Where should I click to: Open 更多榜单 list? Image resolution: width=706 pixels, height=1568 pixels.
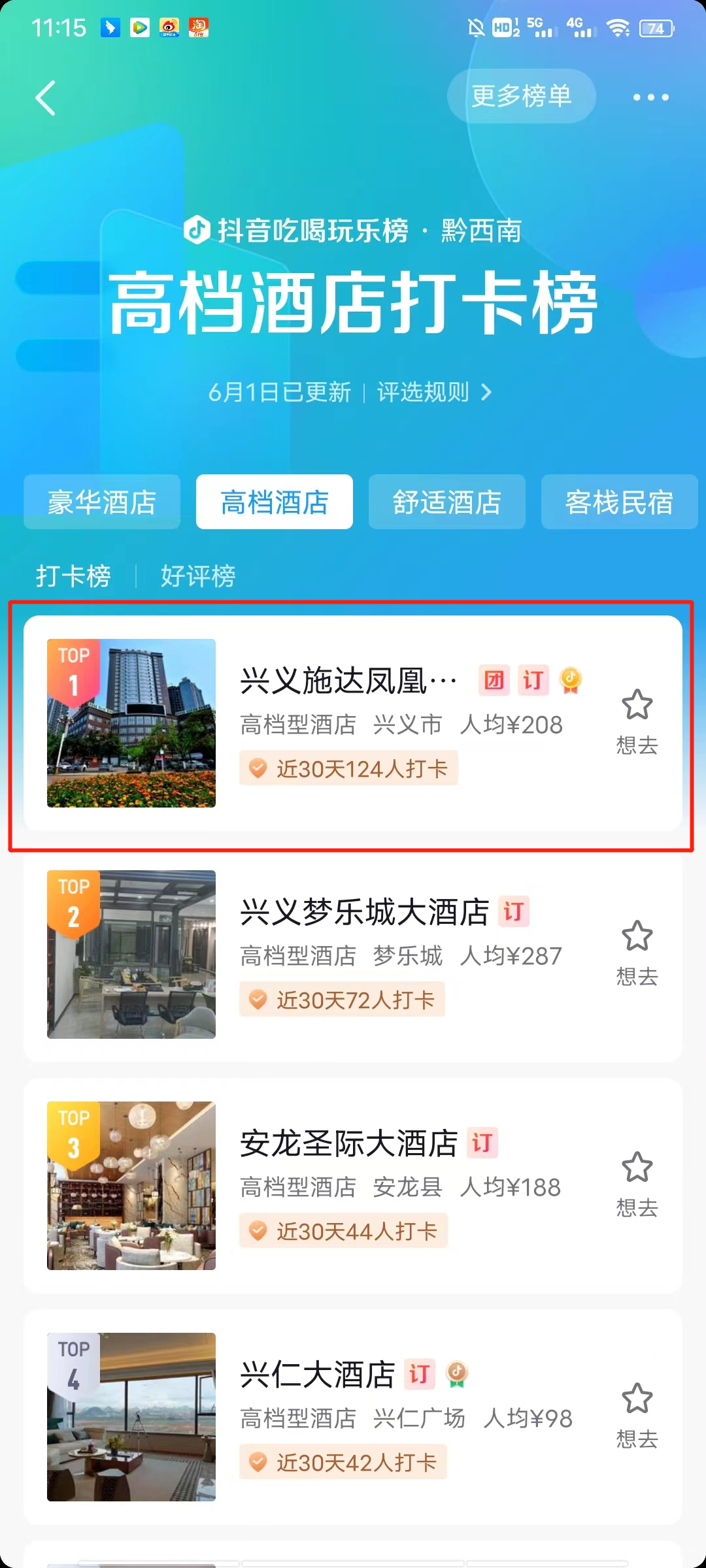pos(521,96)
